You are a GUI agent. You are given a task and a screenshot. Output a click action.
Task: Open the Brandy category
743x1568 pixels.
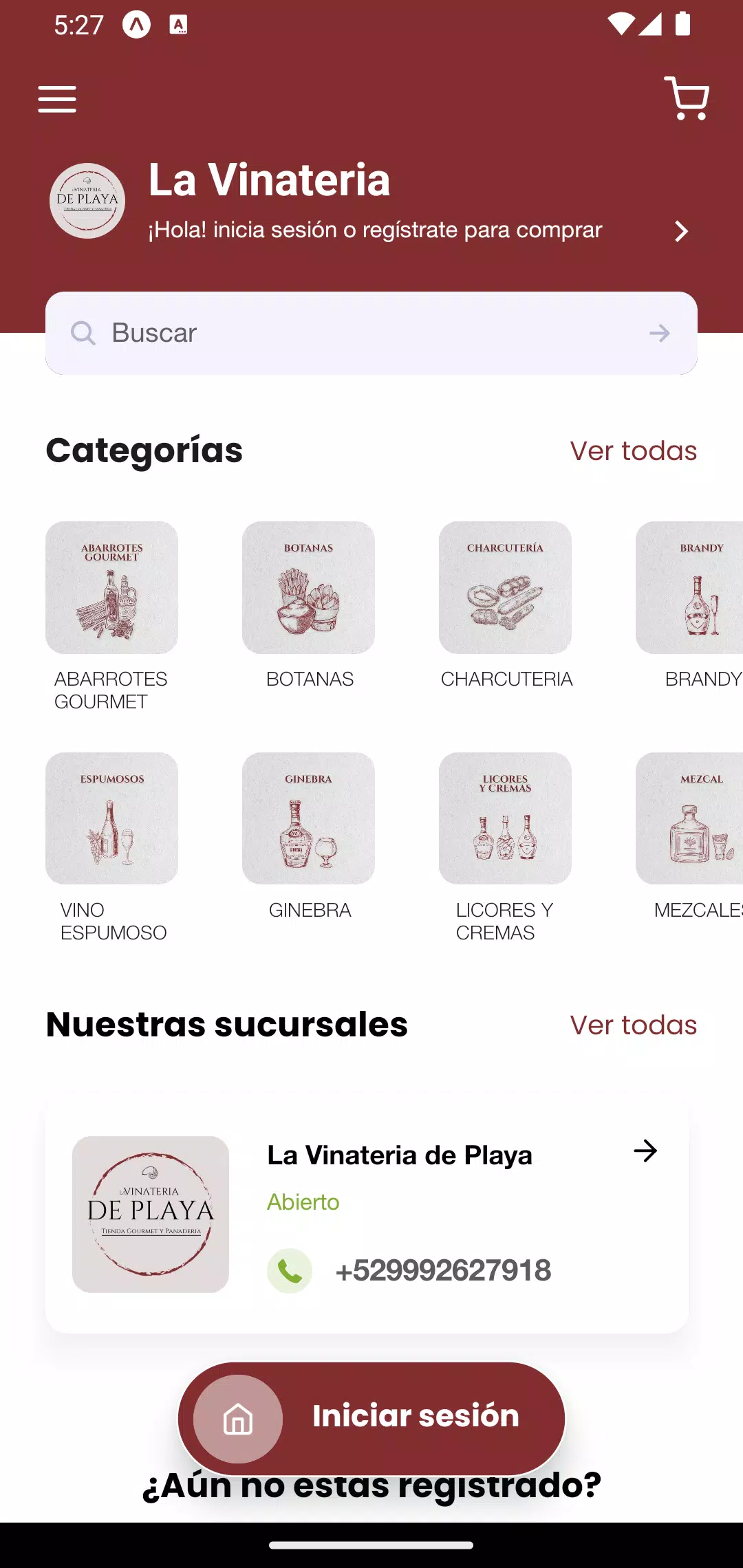689,605
